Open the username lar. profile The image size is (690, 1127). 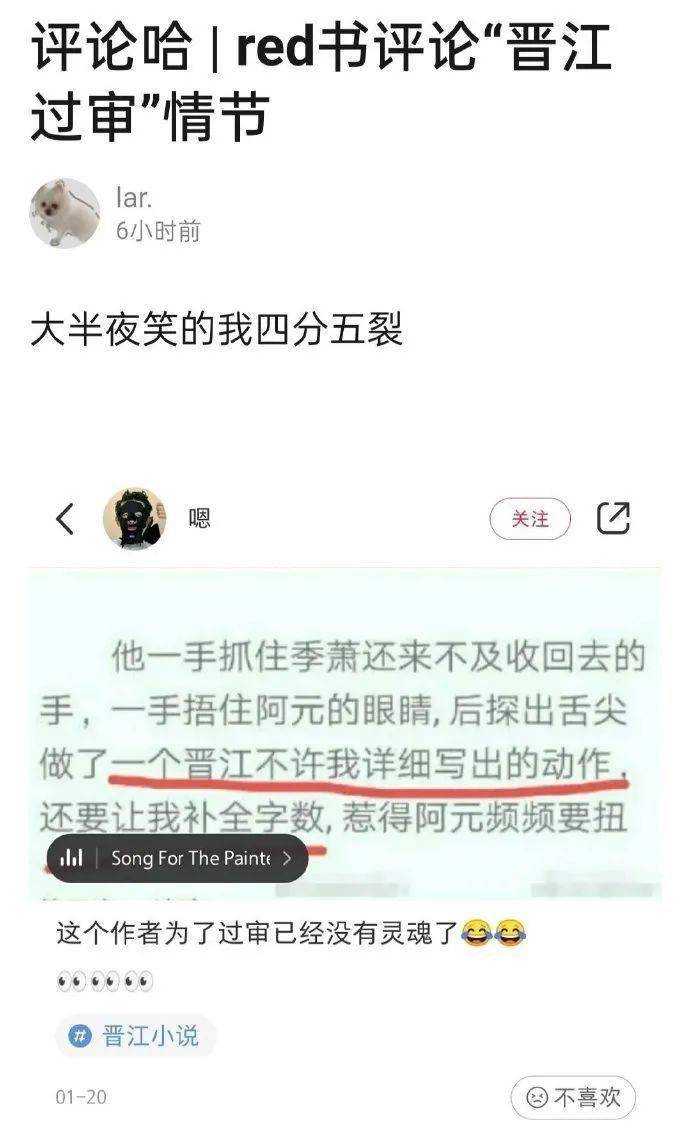pyautogui.click(x=134, y=197)
